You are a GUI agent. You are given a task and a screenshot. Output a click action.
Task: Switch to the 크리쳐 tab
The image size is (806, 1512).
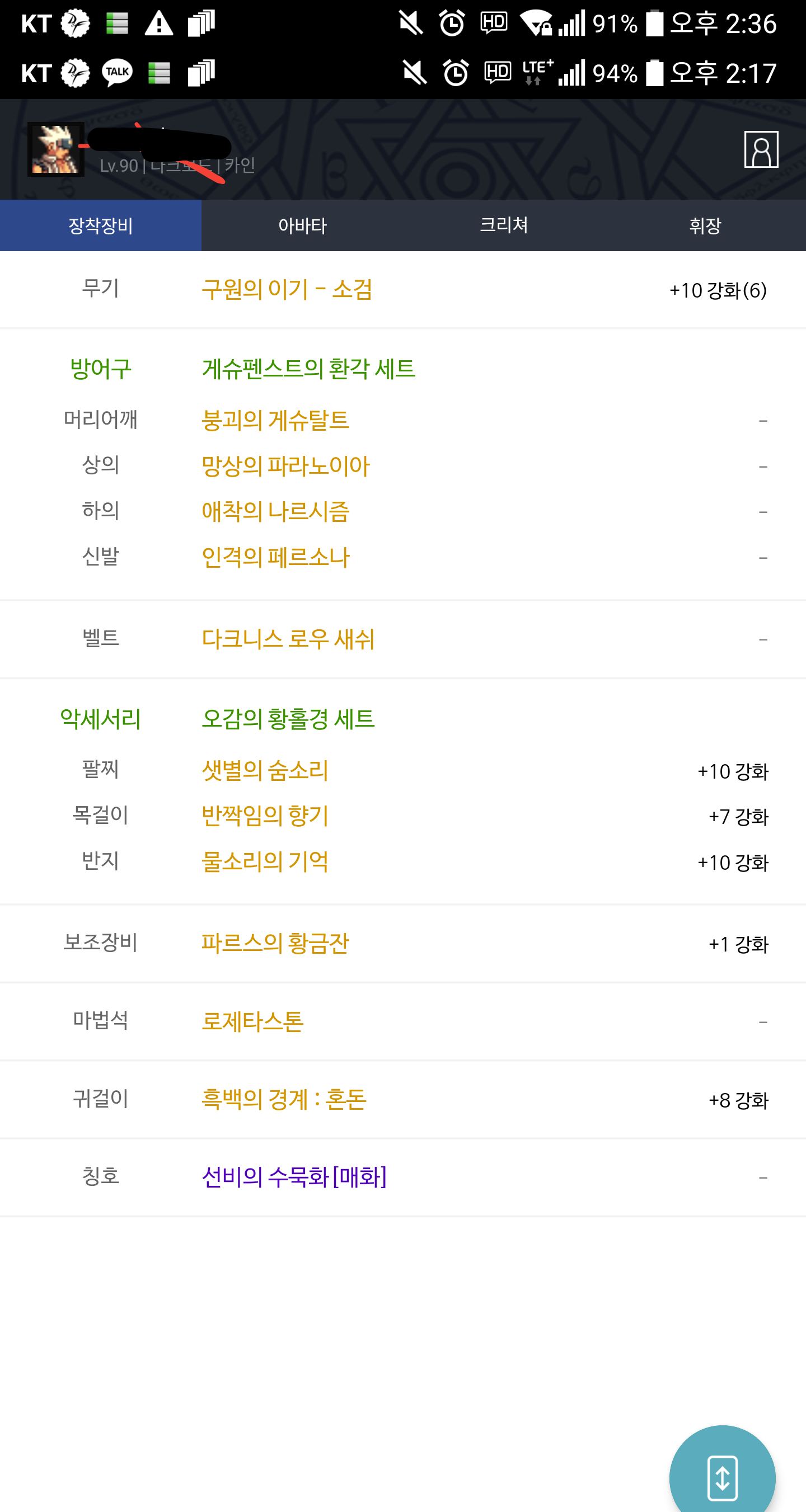pyautogui.click(x=503, y=225)
